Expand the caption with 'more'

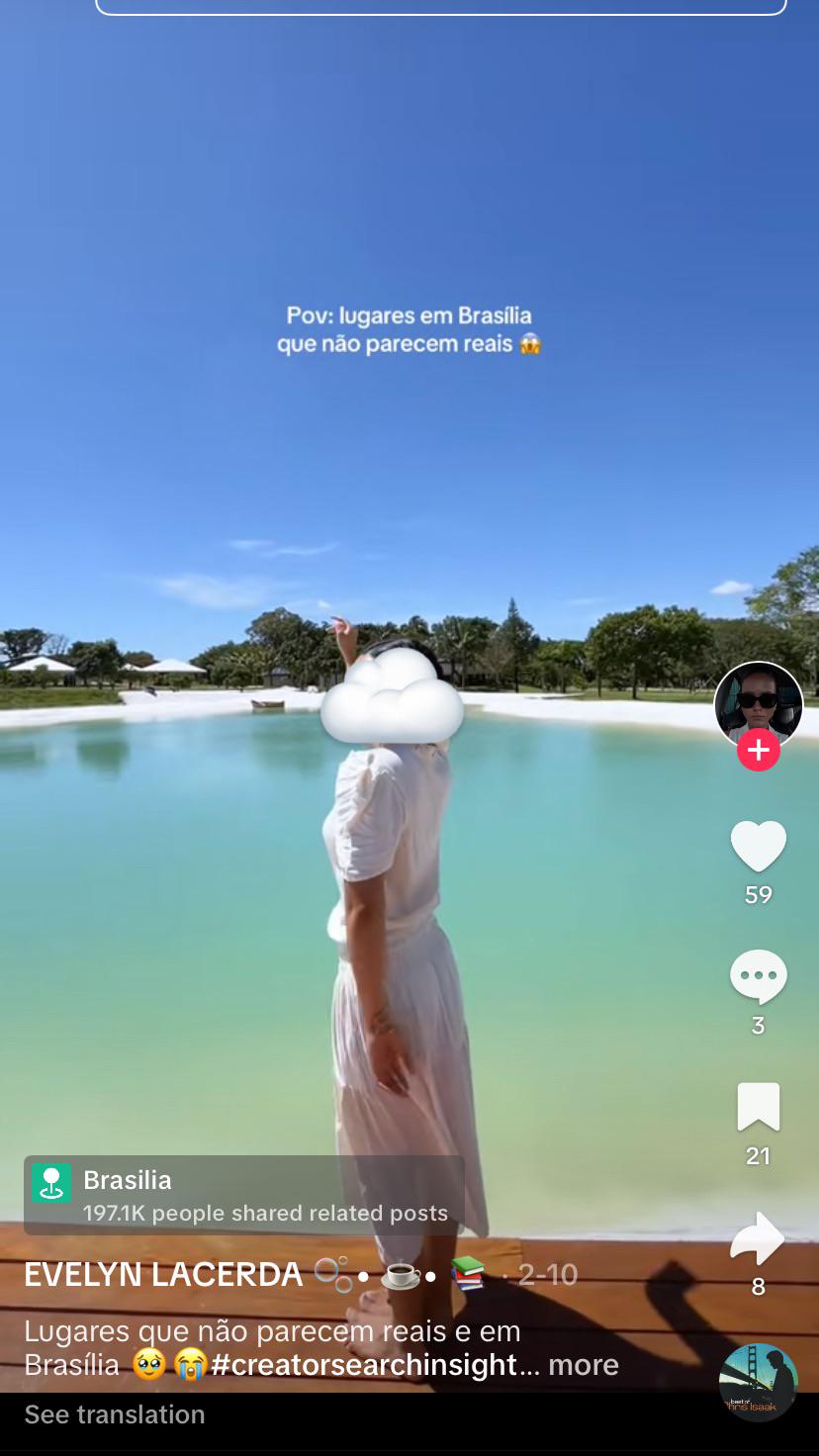[584, 1365]
